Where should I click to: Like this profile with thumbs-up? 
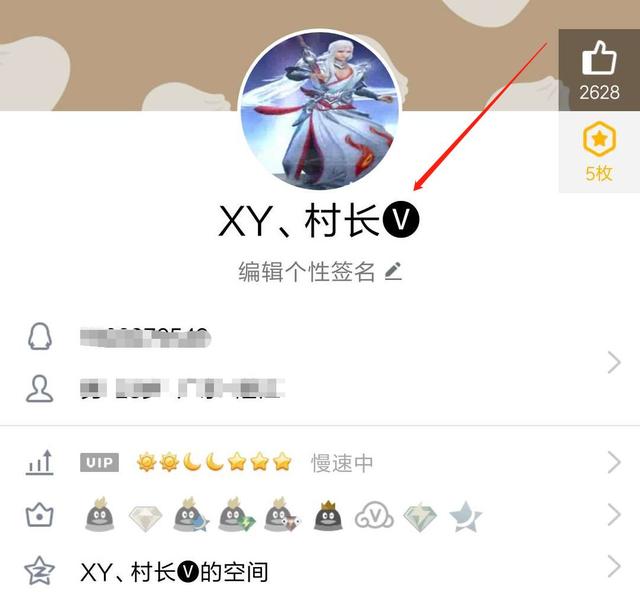pos(599,68)
